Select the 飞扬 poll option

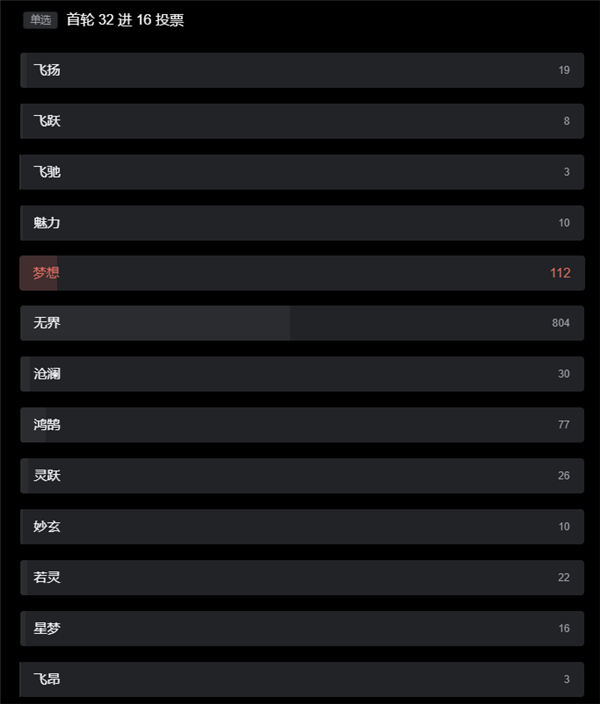[300, 70]
